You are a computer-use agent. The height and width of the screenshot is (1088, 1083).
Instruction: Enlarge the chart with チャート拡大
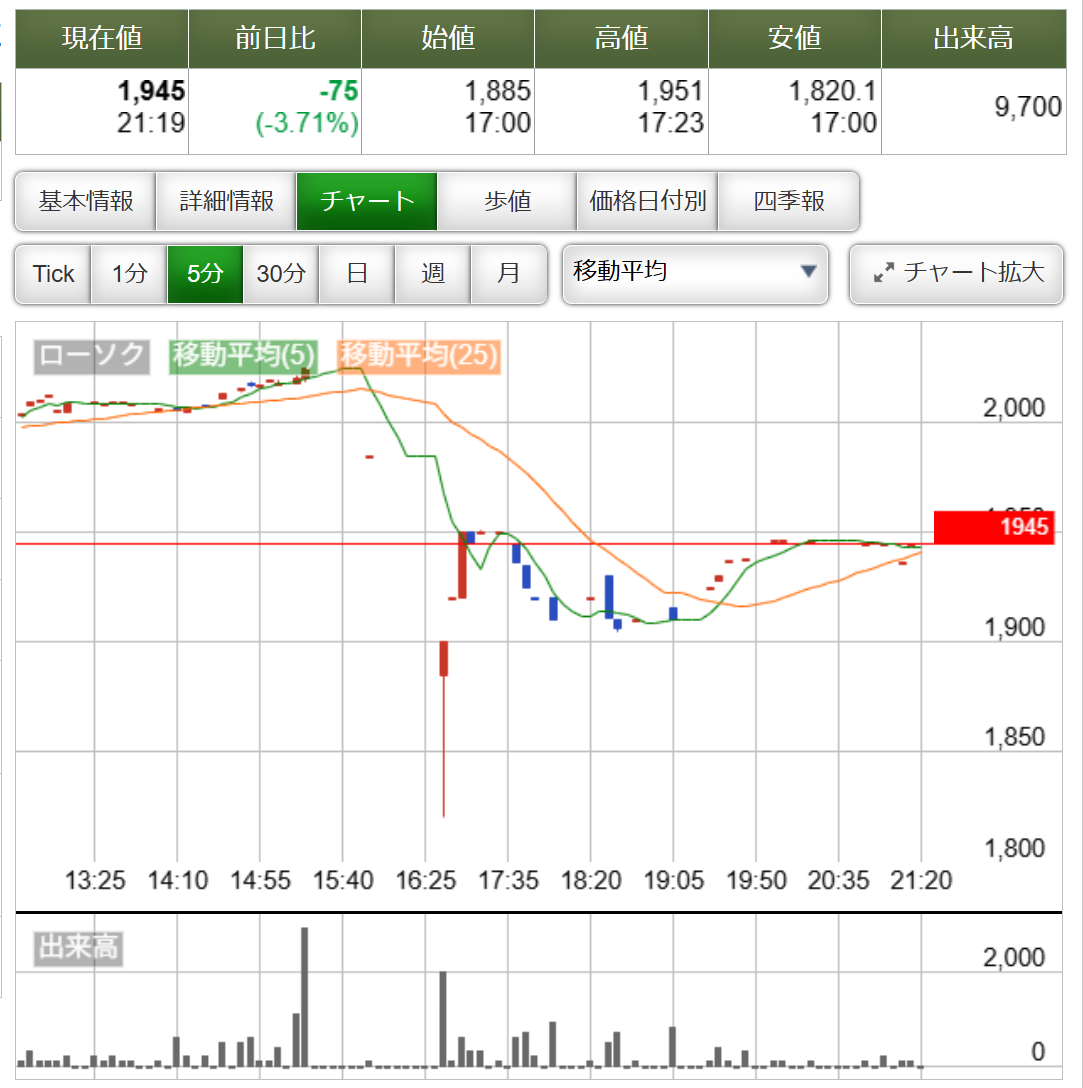958,272
